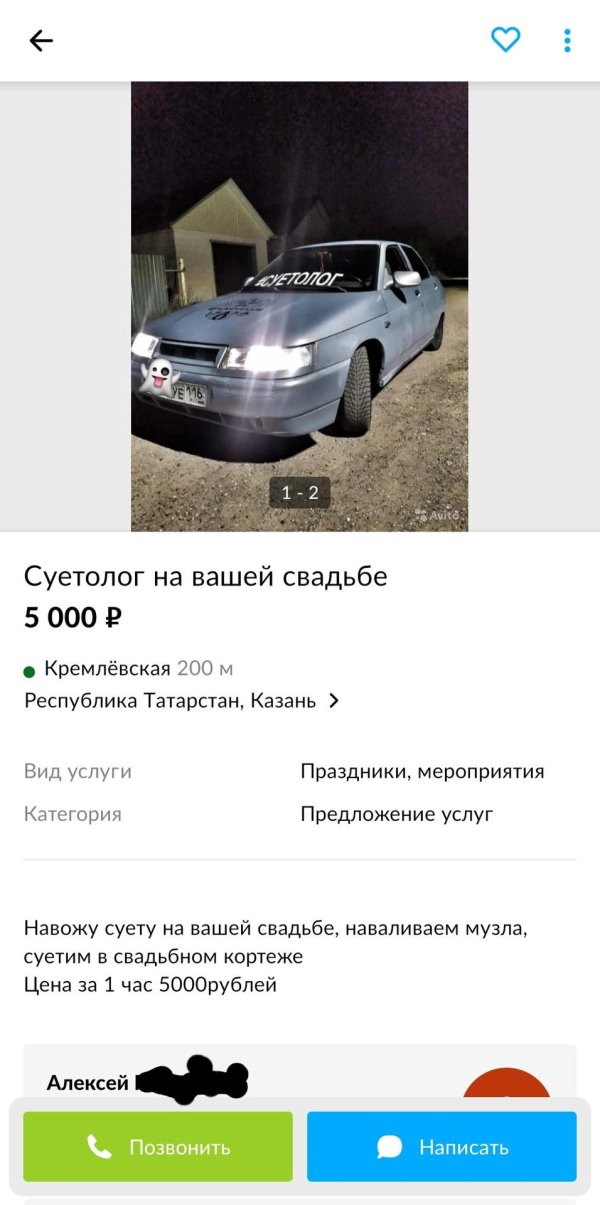Tap the Позвонить call button
Image resolution: width=600 pixels, height=1205 pixels.
(158, 1147)
